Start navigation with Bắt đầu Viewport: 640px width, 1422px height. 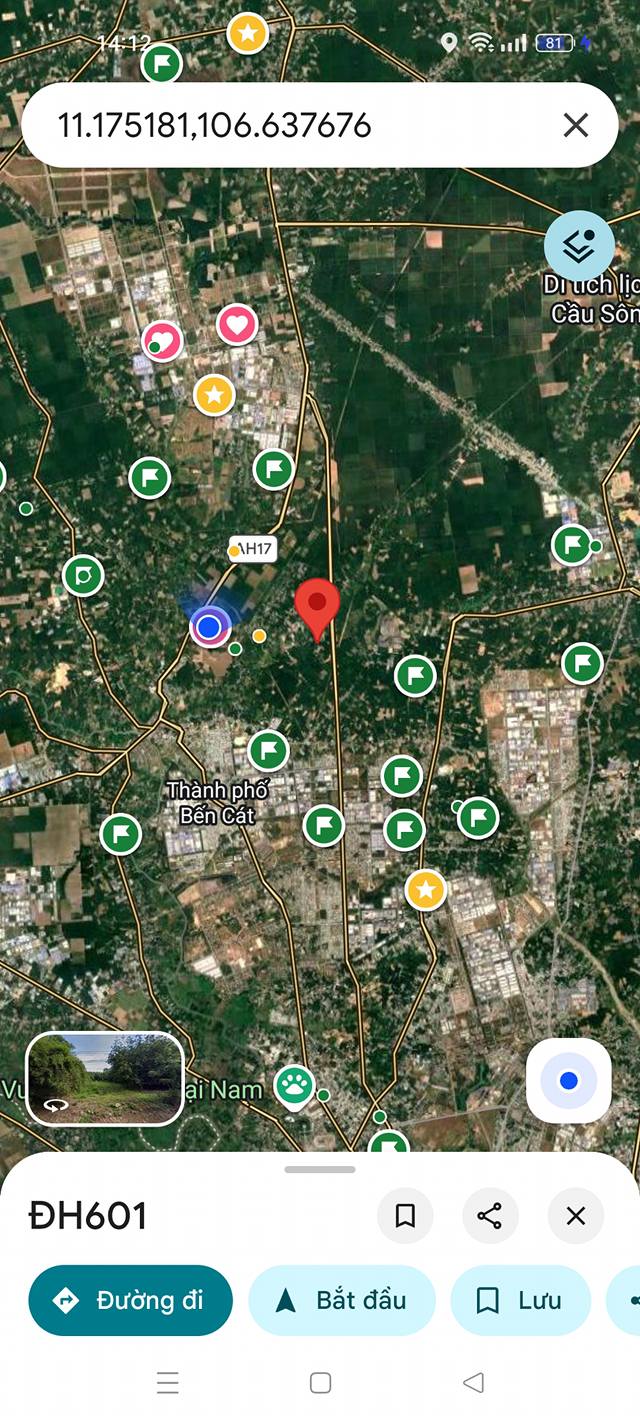342,1300
